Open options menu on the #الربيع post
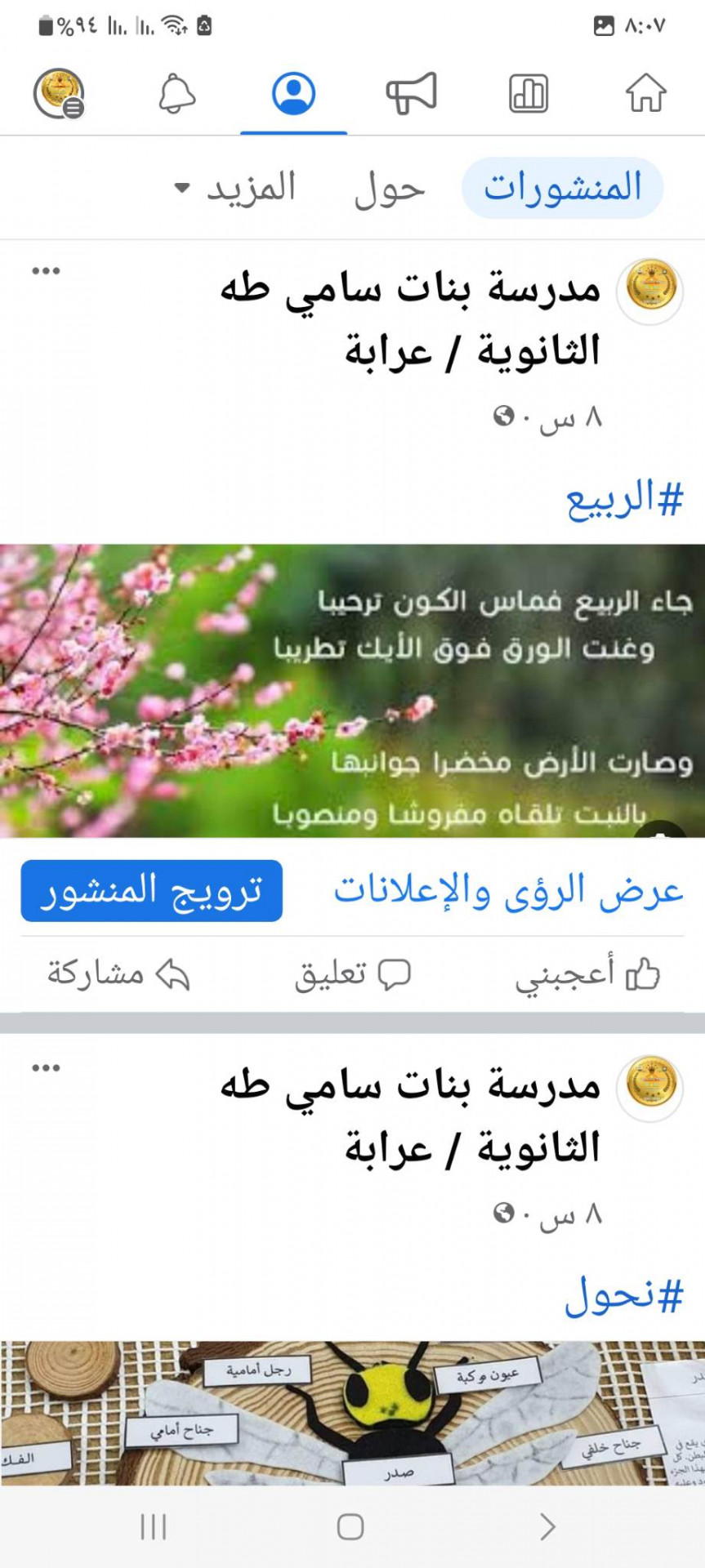Screen dimensions: 705x1568 pos(46,271)
